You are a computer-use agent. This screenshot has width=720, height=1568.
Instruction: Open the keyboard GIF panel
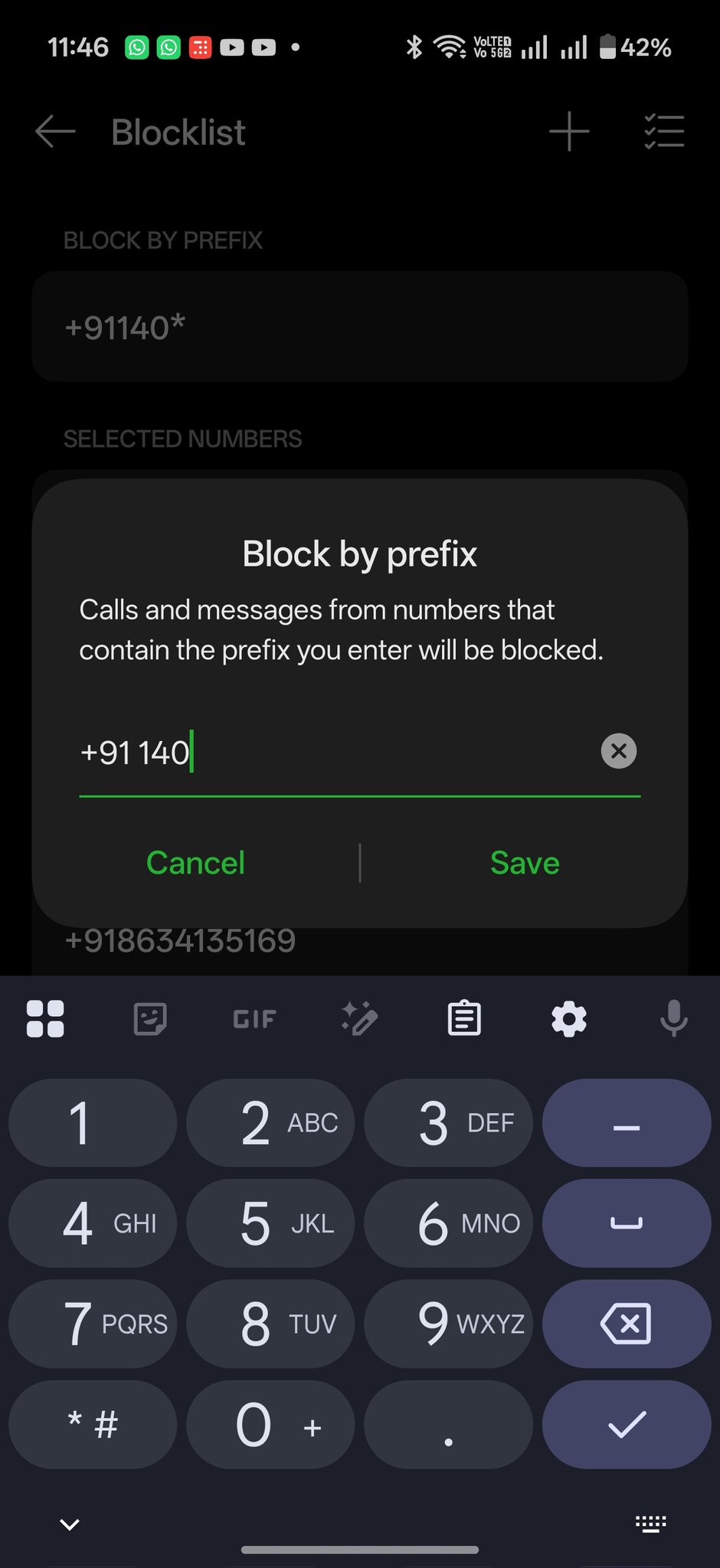click(x=254, y=1019)
